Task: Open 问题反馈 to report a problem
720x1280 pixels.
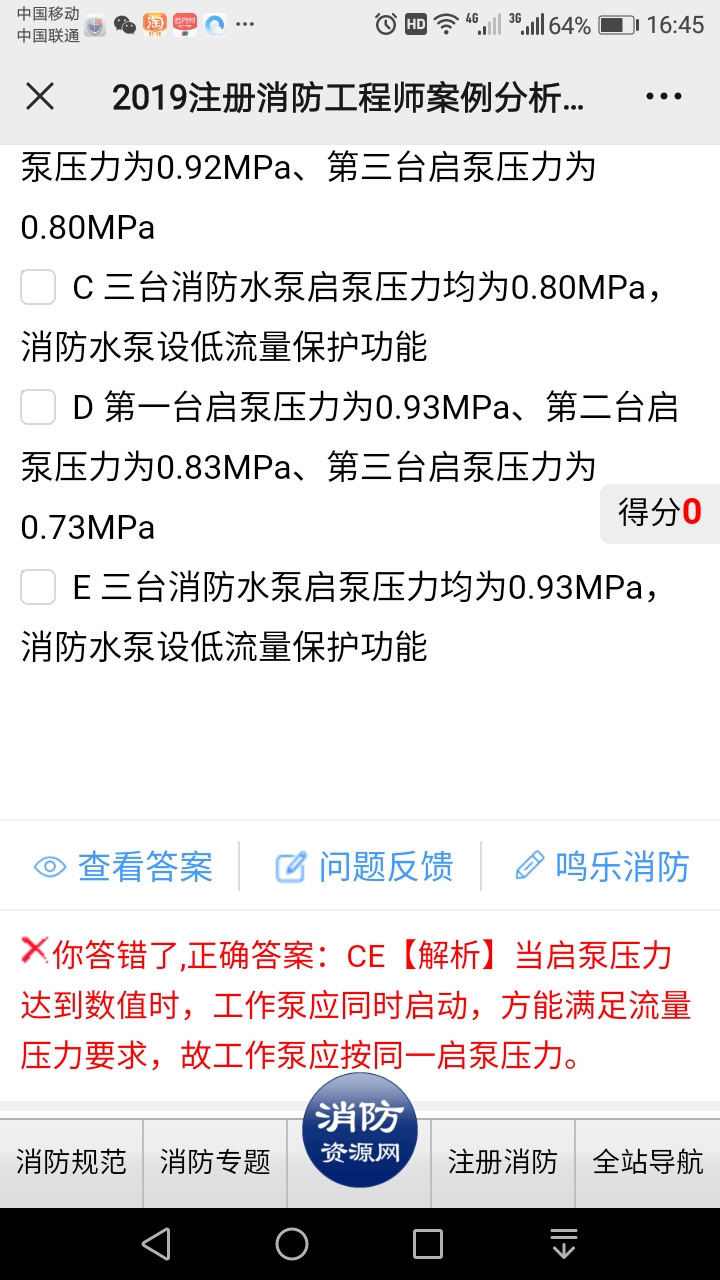Action: coord(365,866)
